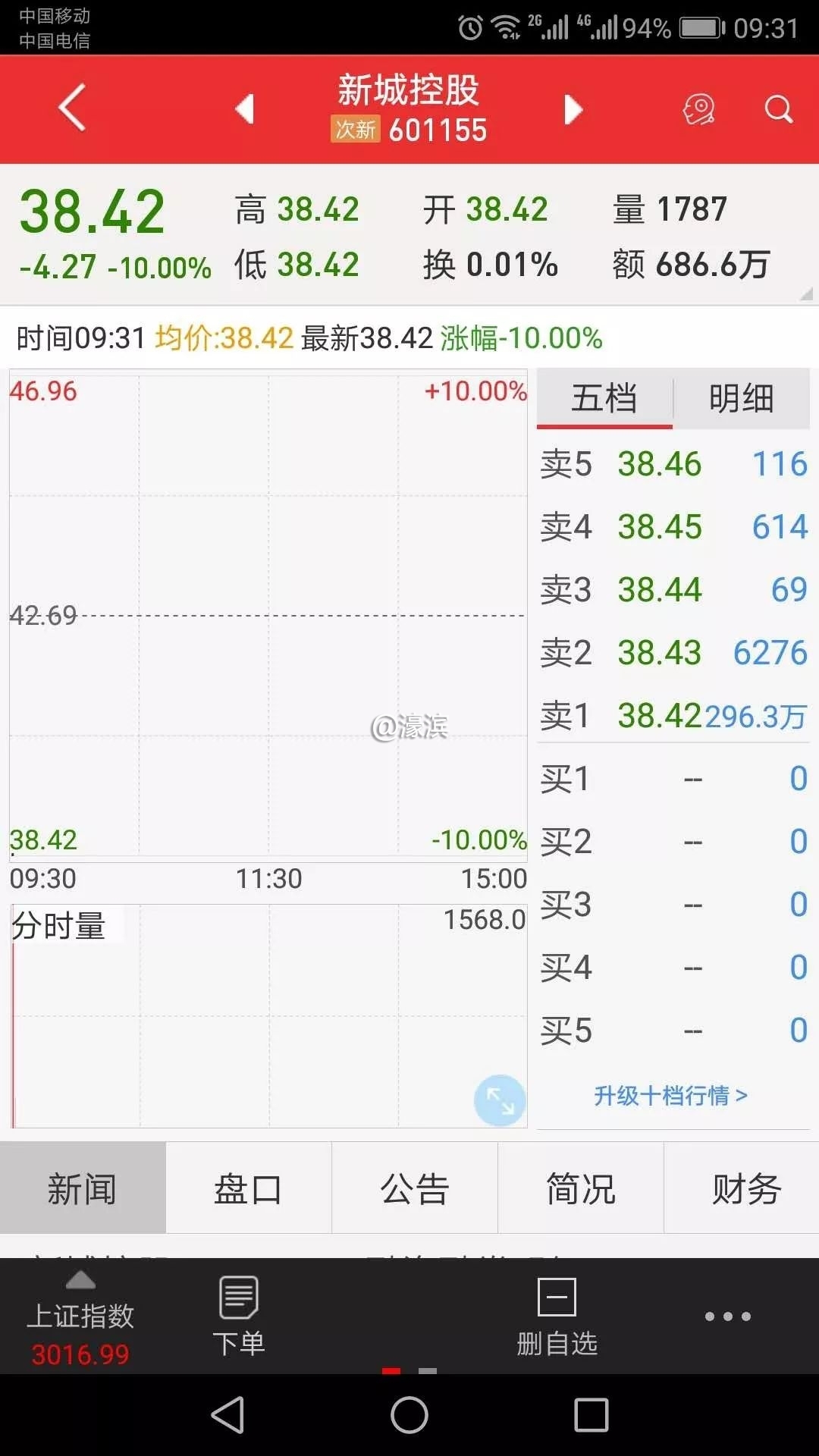Switch to the 盘口 tab
Viewport: 819px width, 1456px height.
[248, 1188]
